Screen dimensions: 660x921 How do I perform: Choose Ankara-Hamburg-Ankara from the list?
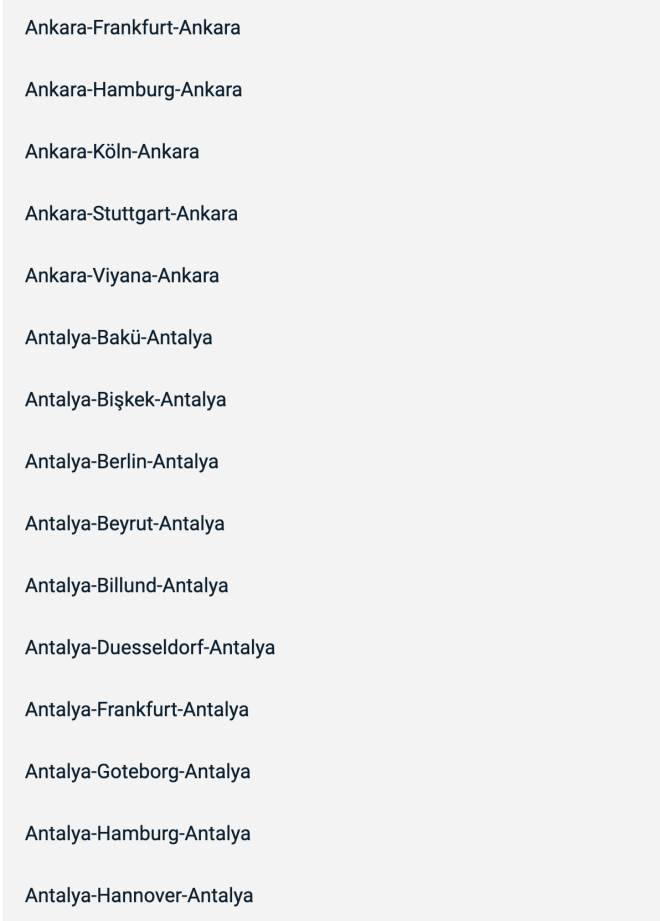(134, 90)
